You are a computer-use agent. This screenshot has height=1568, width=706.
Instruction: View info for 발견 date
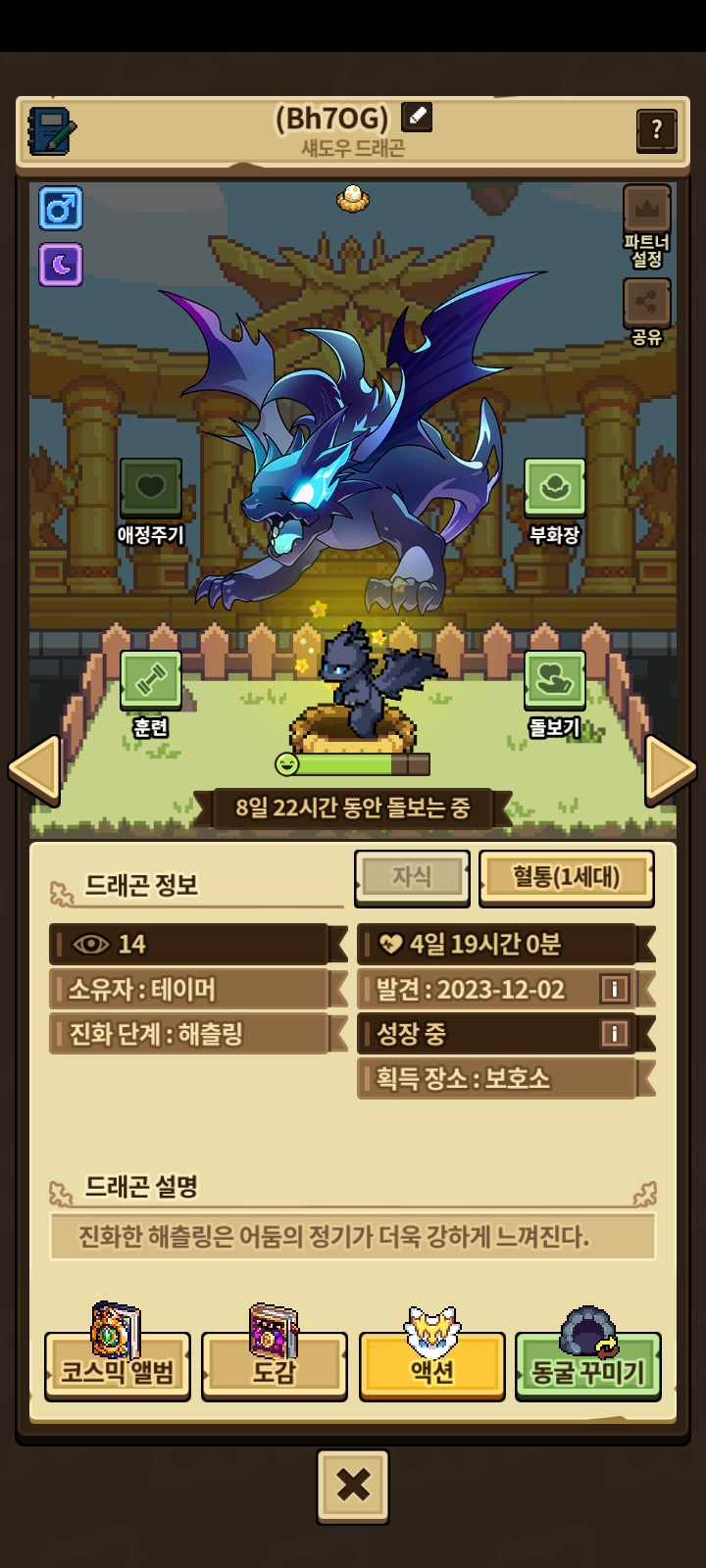click(x=614, y=989)
